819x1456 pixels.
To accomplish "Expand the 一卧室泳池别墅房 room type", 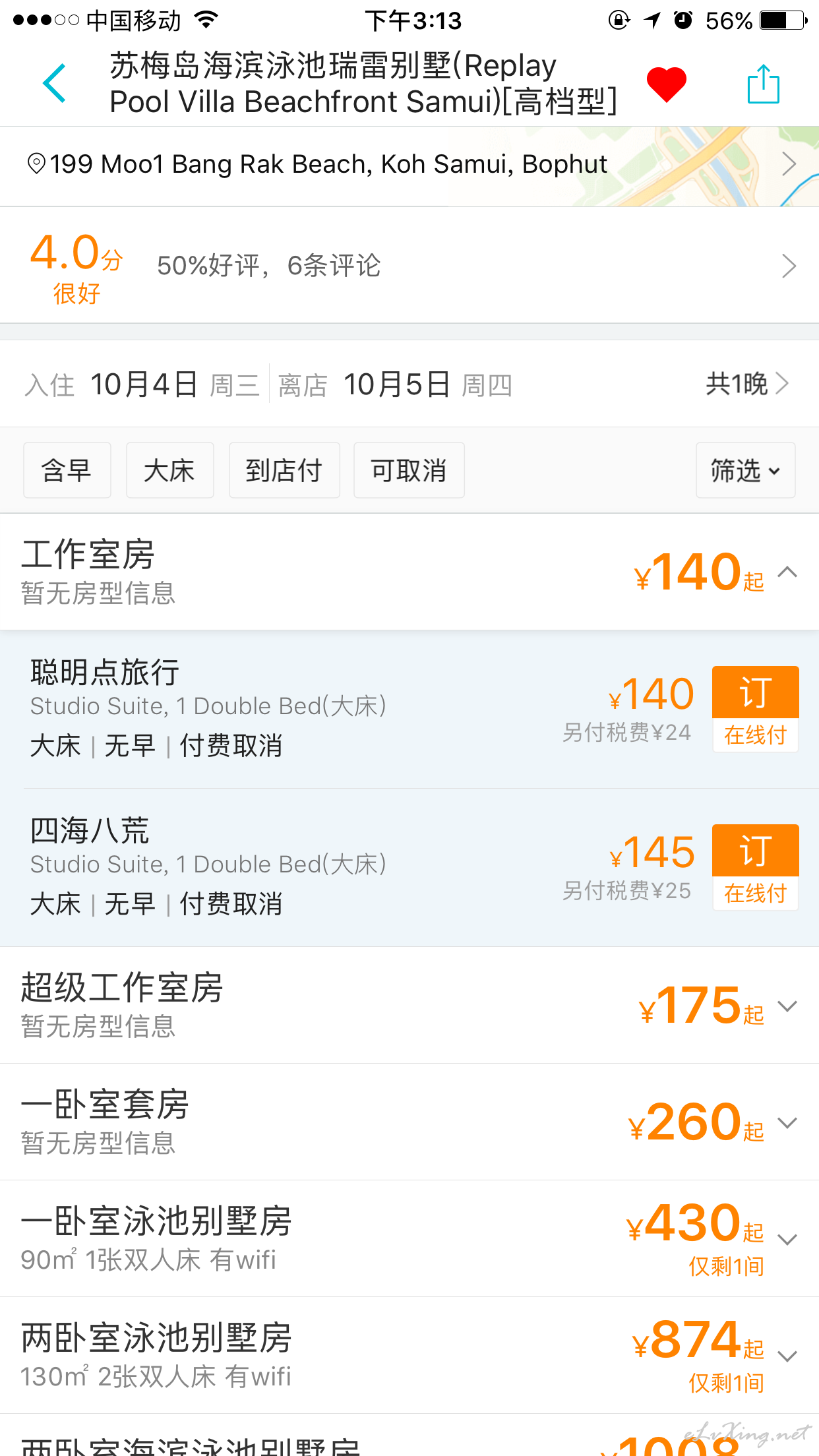I will (409, 1238).
